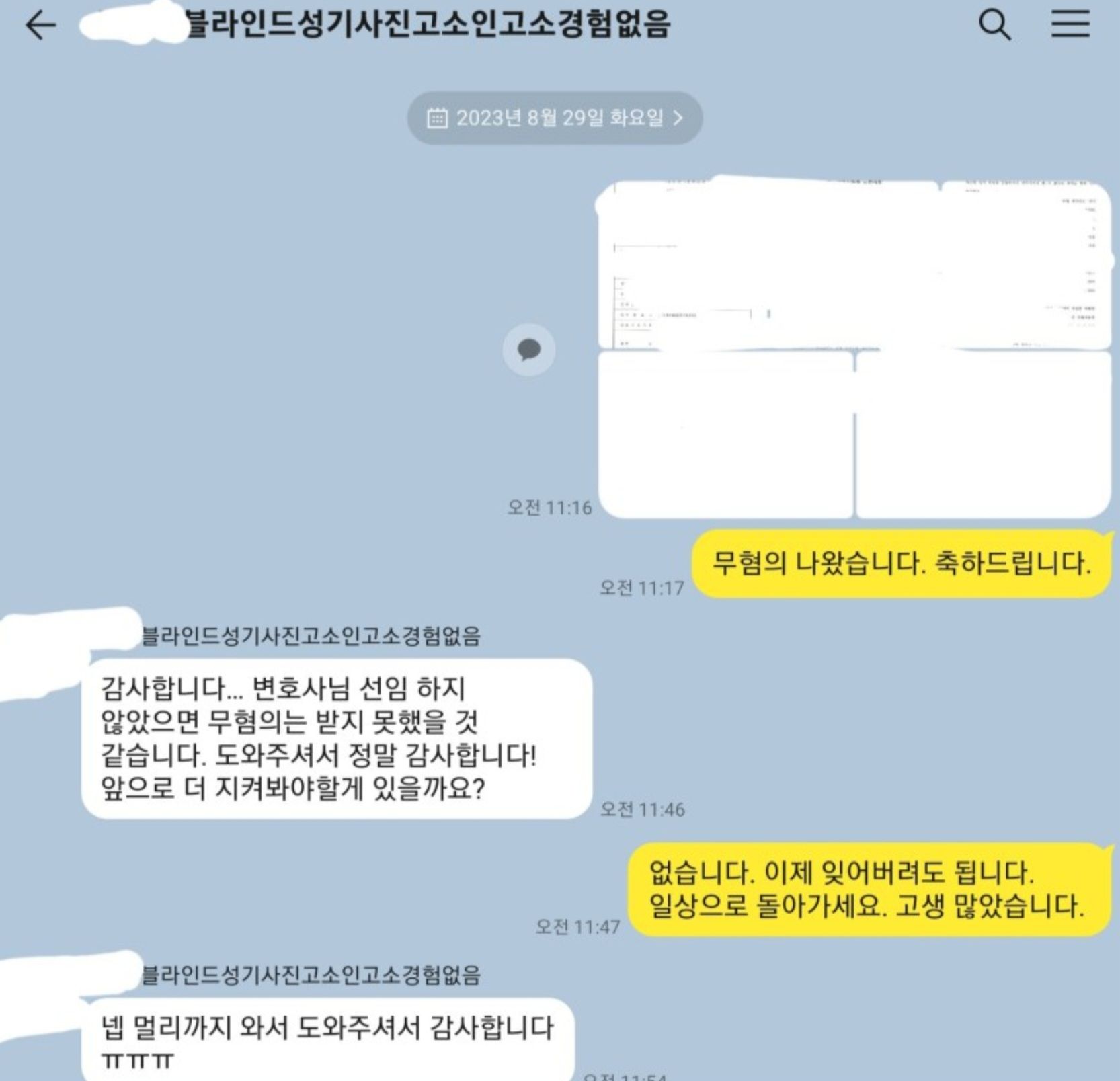Tap the reply bubble icon beside the images
Screen dimensions: 1120x1081
pyautogui.click(x=529, y=350)
